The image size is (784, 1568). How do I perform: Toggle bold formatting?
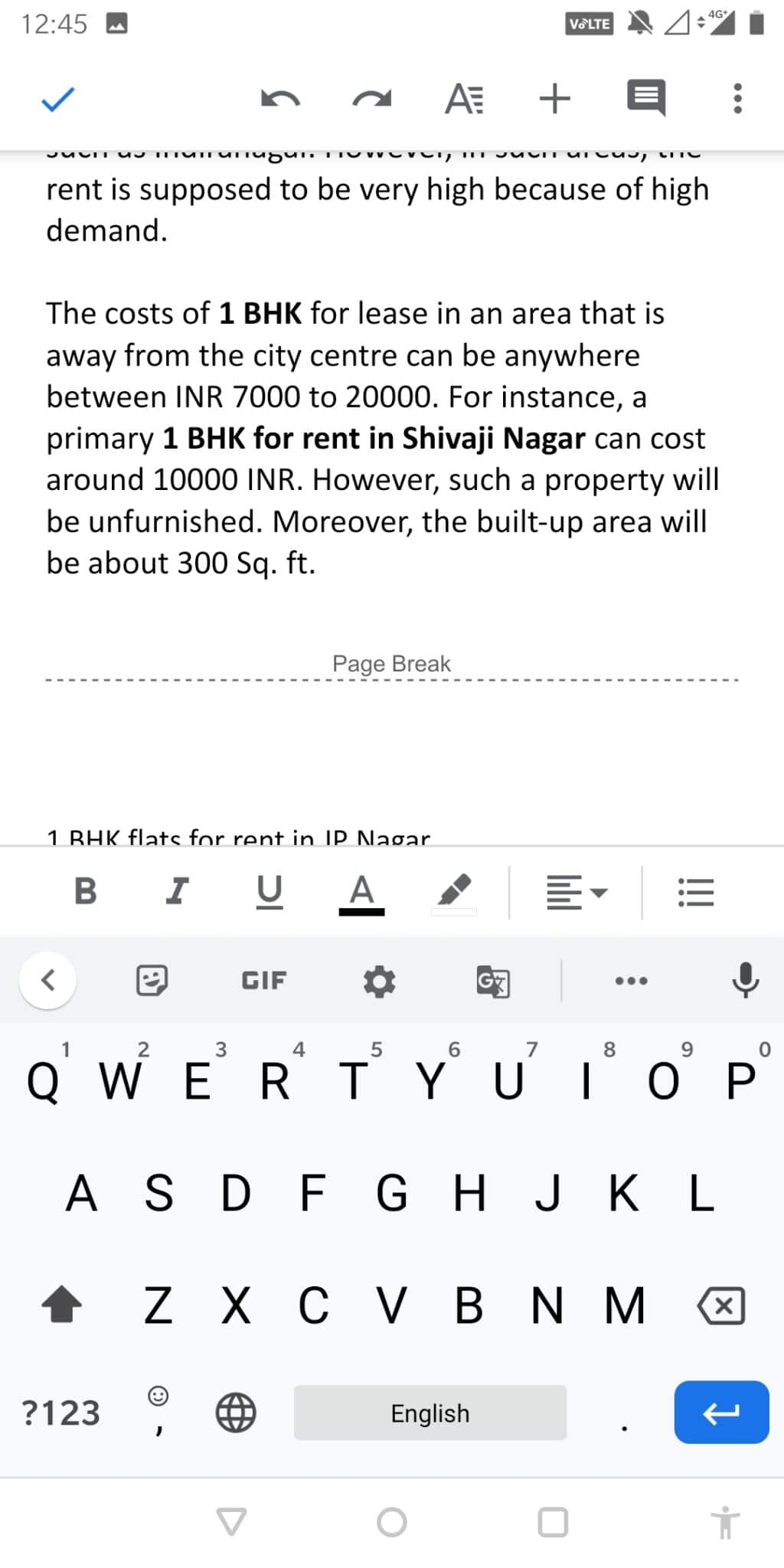[85, 891]
